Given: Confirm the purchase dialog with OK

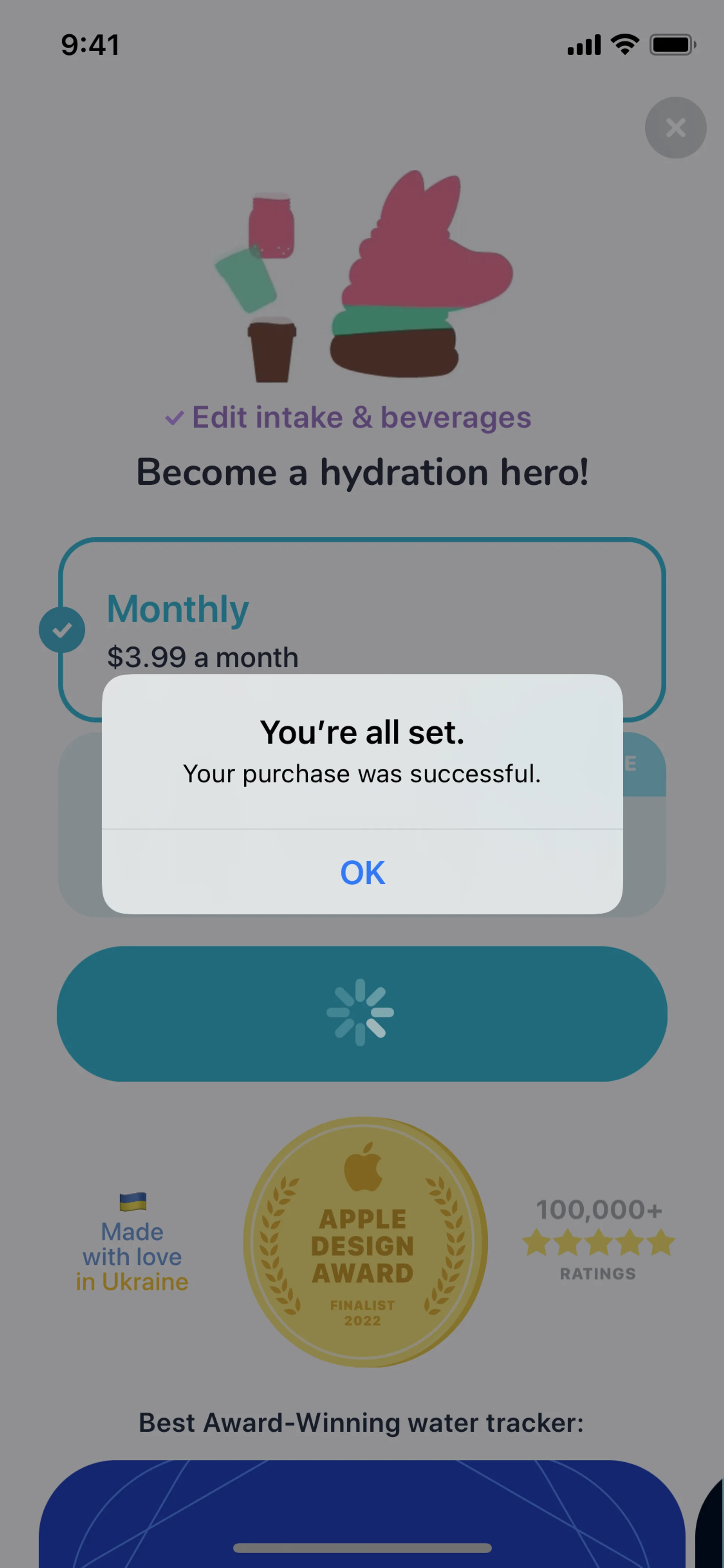Looking at the screenshot, I should 362,872.
